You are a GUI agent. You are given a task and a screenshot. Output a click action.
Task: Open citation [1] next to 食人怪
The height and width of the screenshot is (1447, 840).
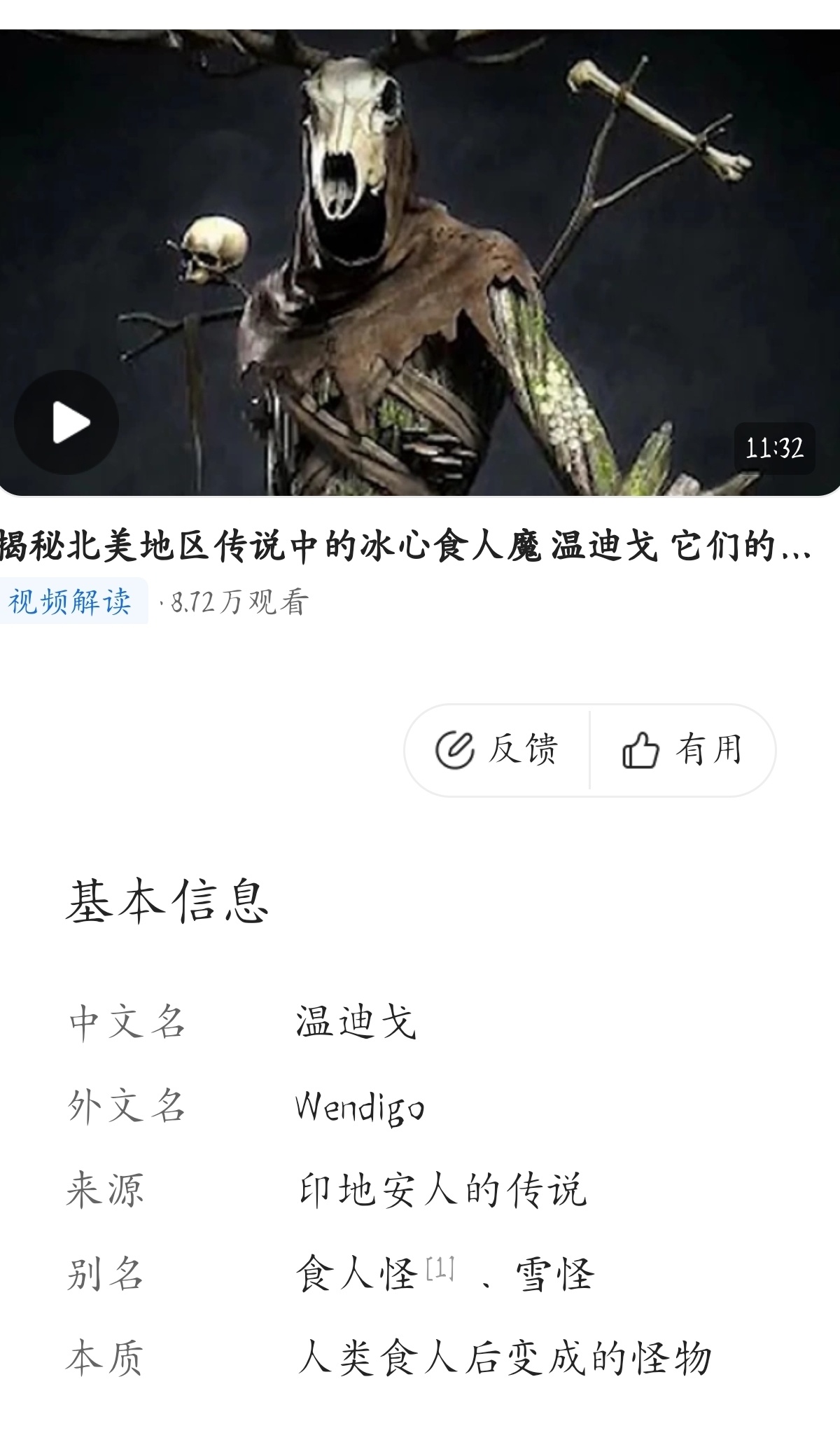click(440, 1267)
